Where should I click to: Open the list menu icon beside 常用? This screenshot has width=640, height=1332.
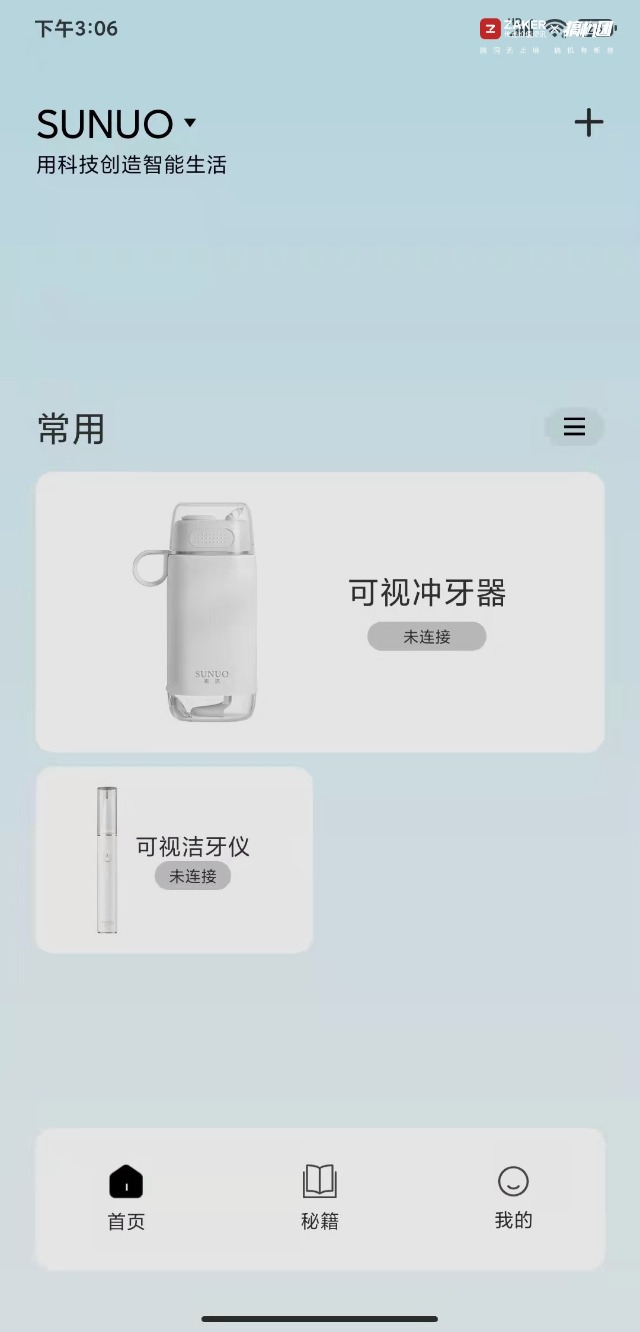[x=574, y=428]
